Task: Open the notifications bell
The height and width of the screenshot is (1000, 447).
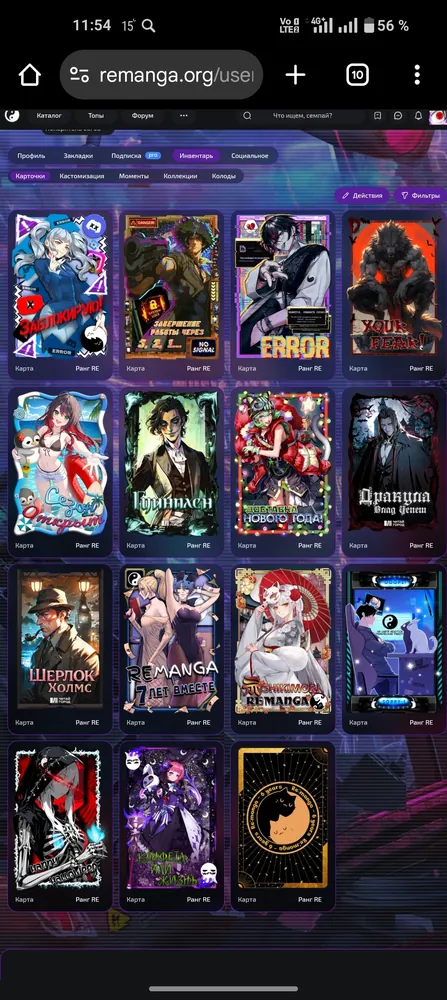Action: (418, 116)
